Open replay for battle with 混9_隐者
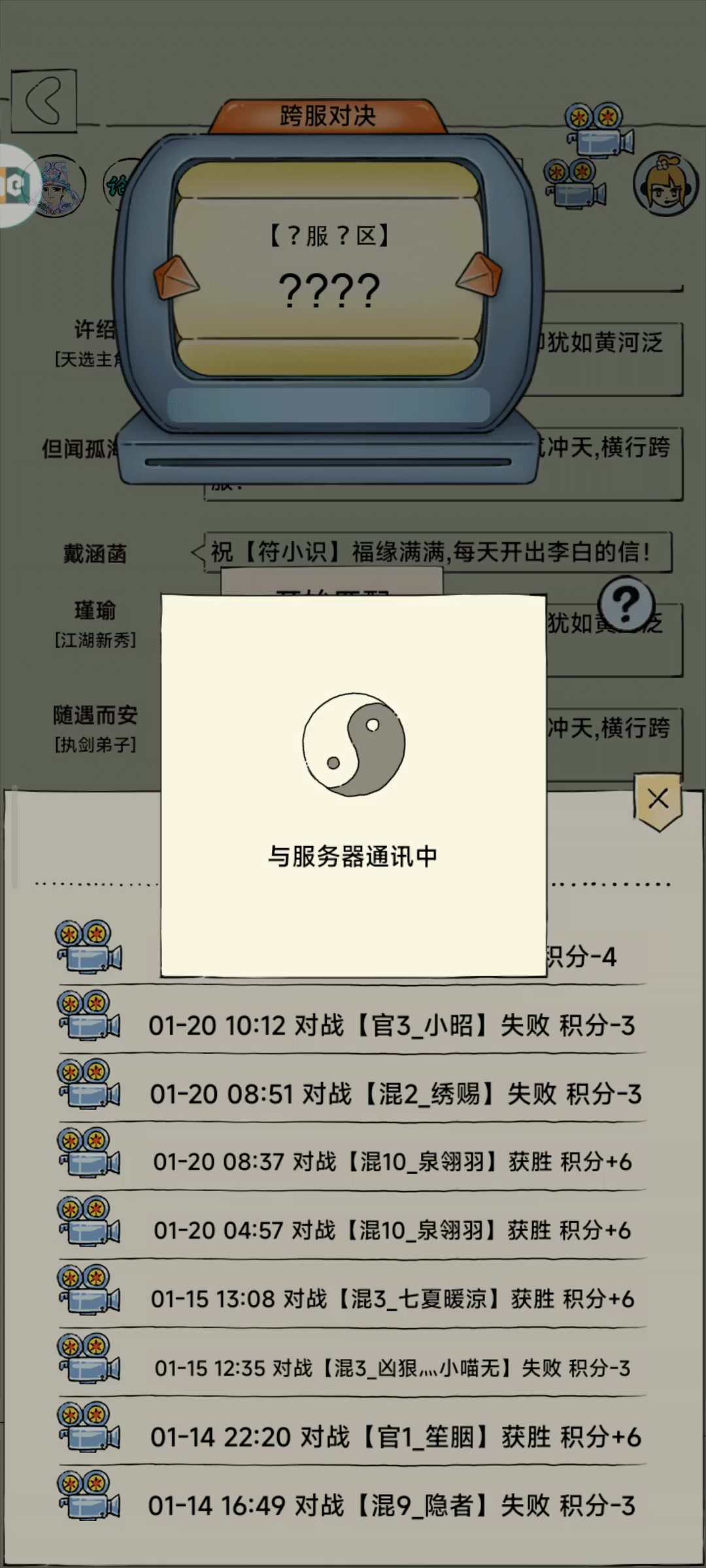The image size is (706, 1568). coord(90,1497)
